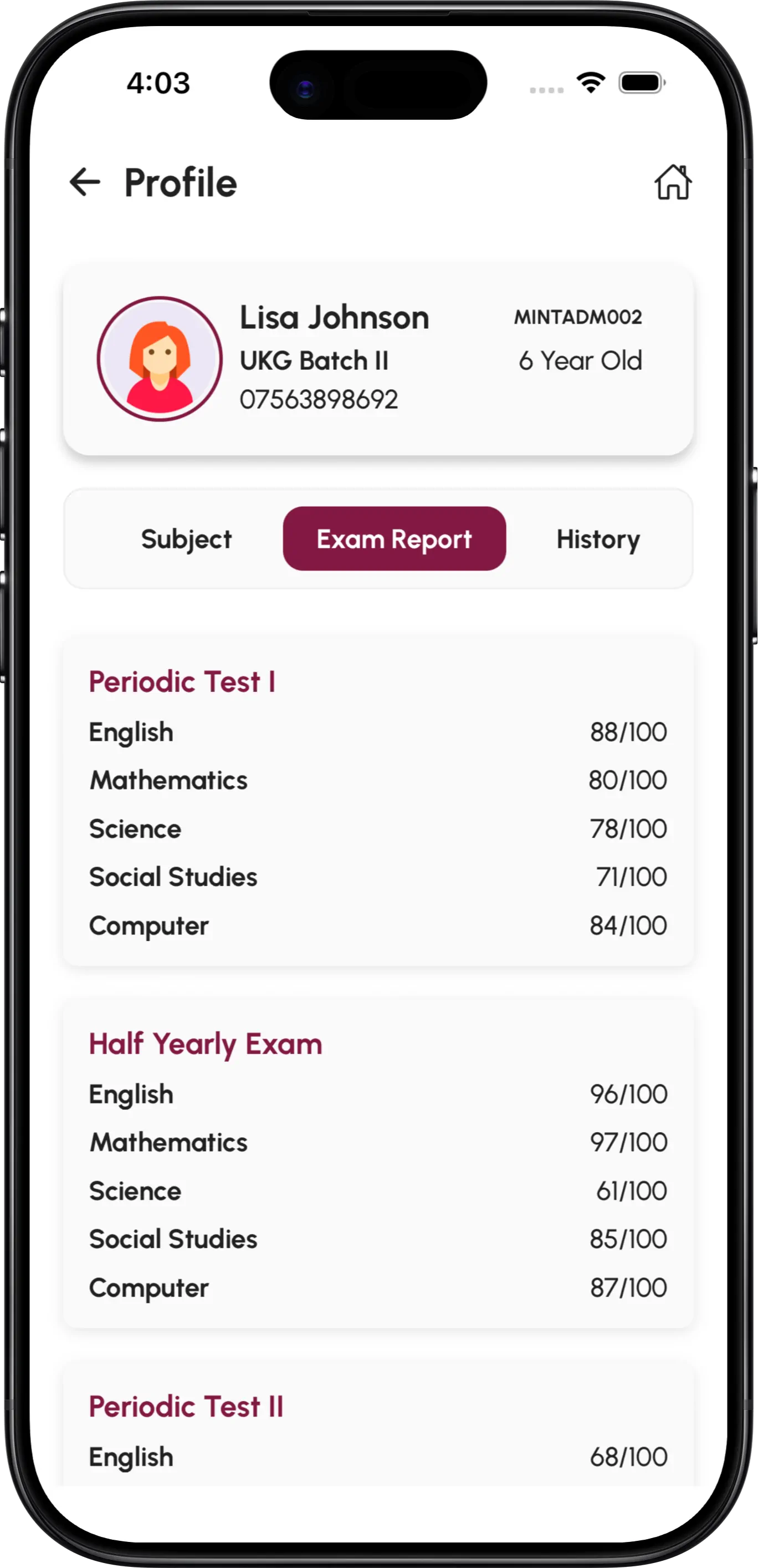Open the home screen via home icon
This screenshot has width=758, height=1568.
(x=673, y=181)
